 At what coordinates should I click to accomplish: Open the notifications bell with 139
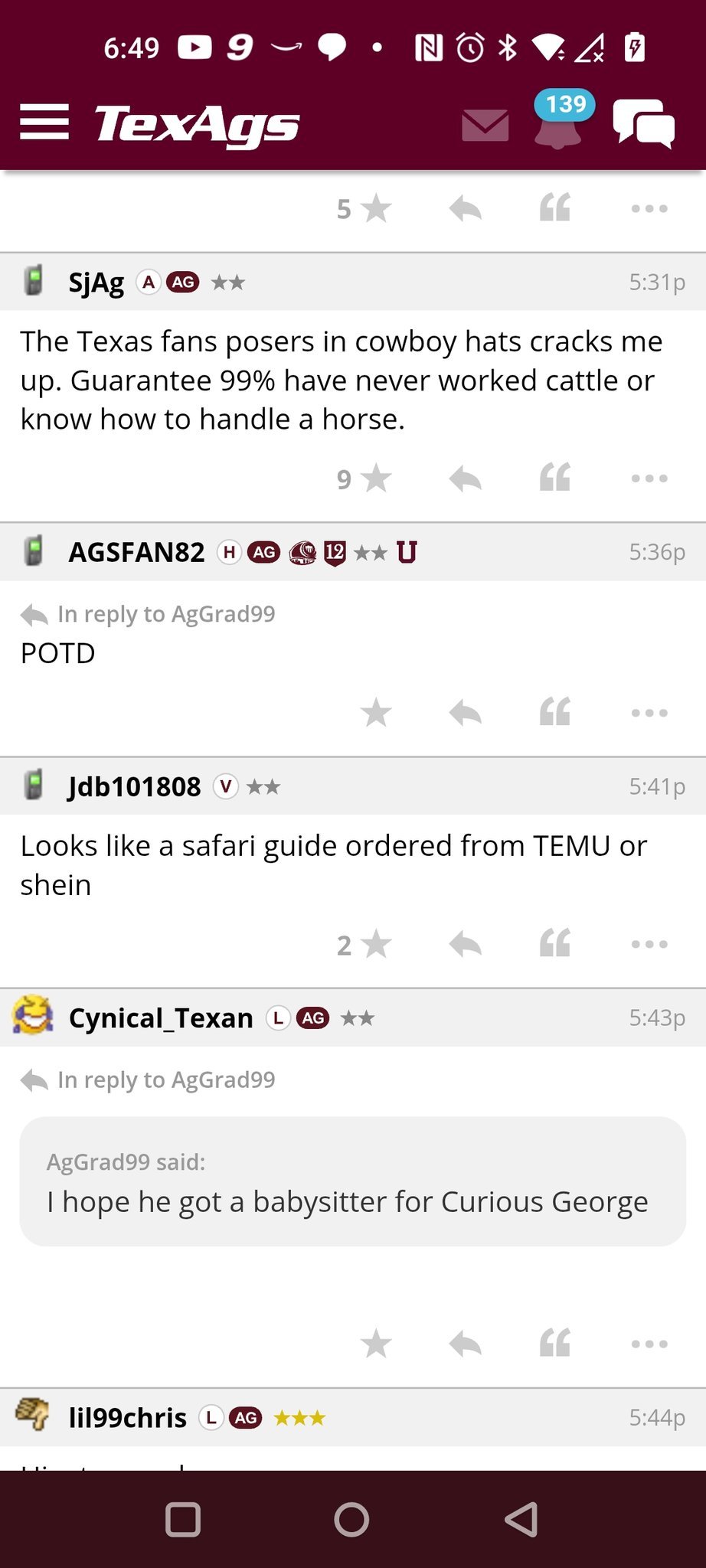(559, 122)
